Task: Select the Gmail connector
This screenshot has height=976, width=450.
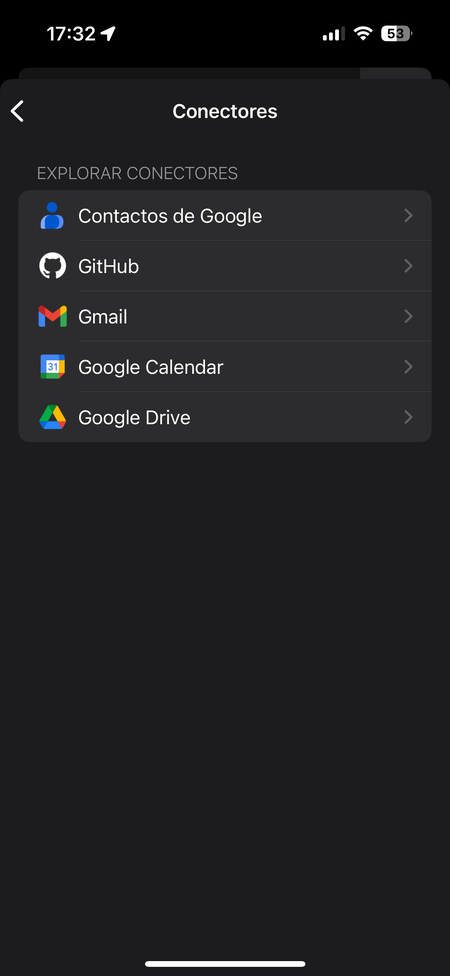Action: click(x=225, y=317)
